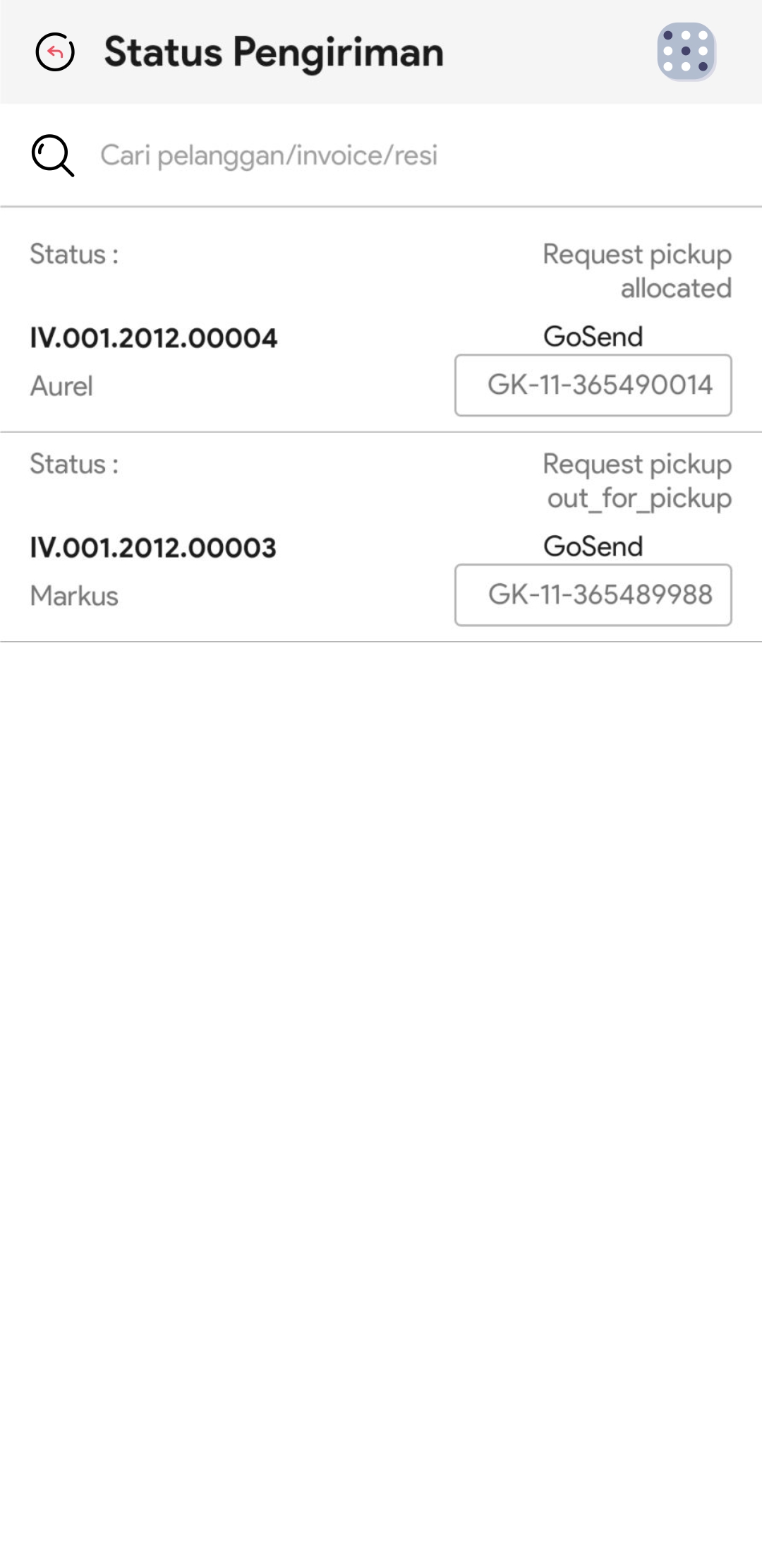Tap resi number GK-11-365489988
Image resolution: width=762 pixels, height=1568 pixels.
click(x=593, y=595)
